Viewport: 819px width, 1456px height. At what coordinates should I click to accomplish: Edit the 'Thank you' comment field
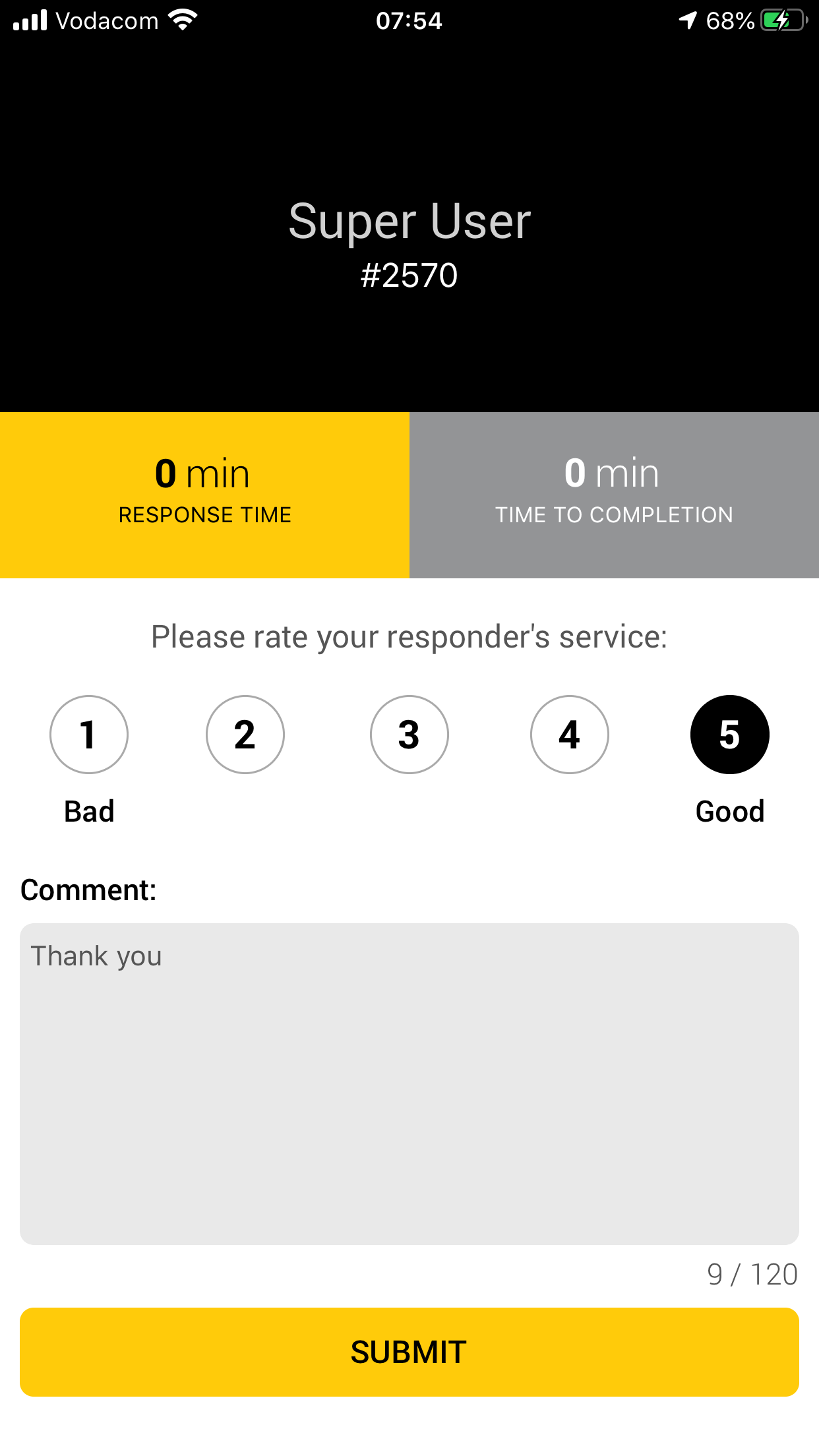click(409, 1084)
